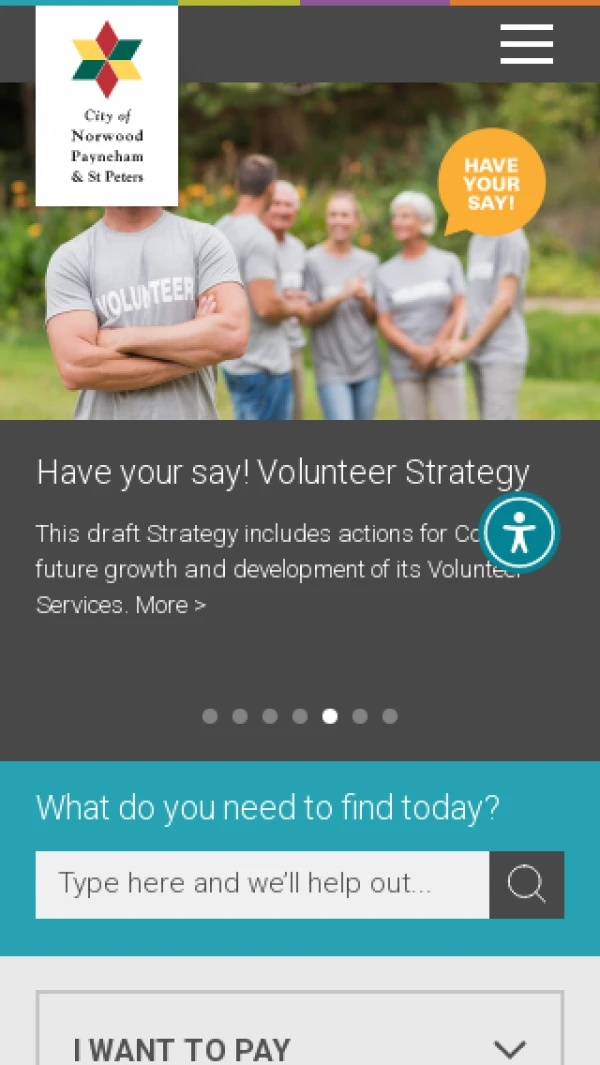Open the accessibility options button
The width and height of the screenshot is (600, 1065).
click(519, 532)
